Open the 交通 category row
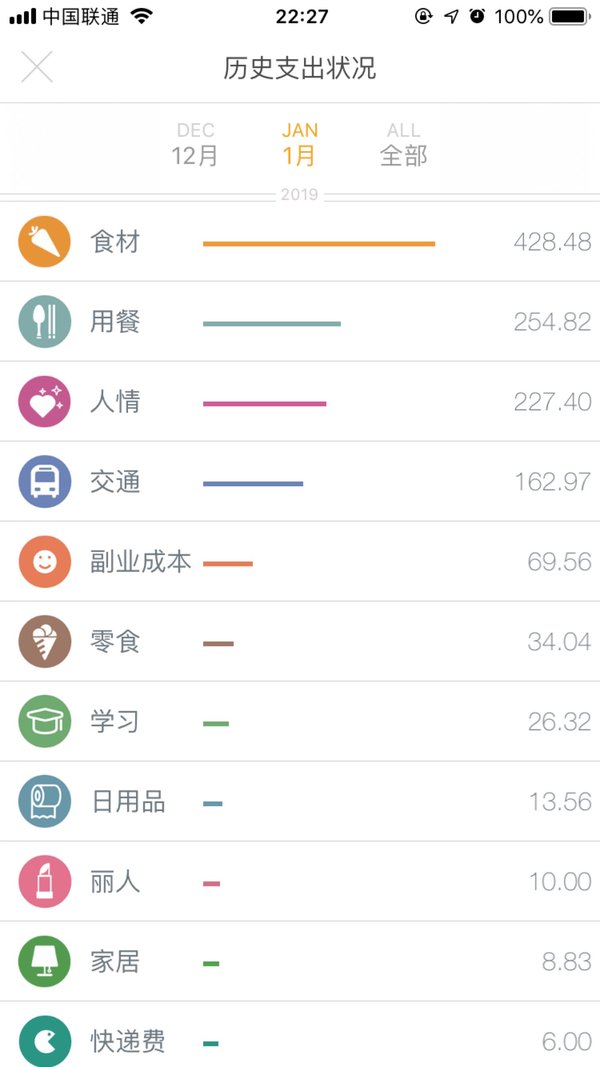Screen dimensions: 600x1067 [300, 481]
